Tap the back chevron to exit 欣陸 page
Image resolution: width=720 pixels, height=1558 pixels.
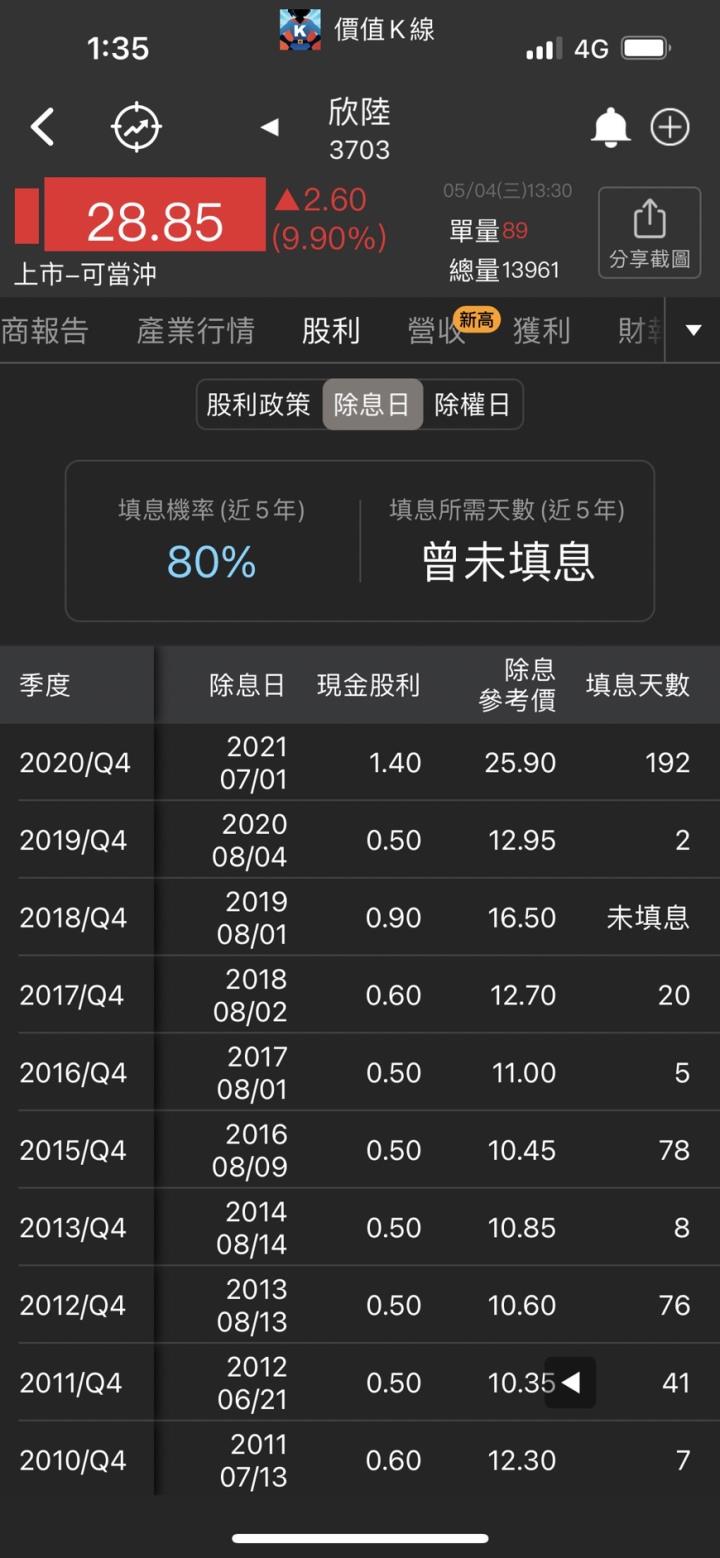40,127
